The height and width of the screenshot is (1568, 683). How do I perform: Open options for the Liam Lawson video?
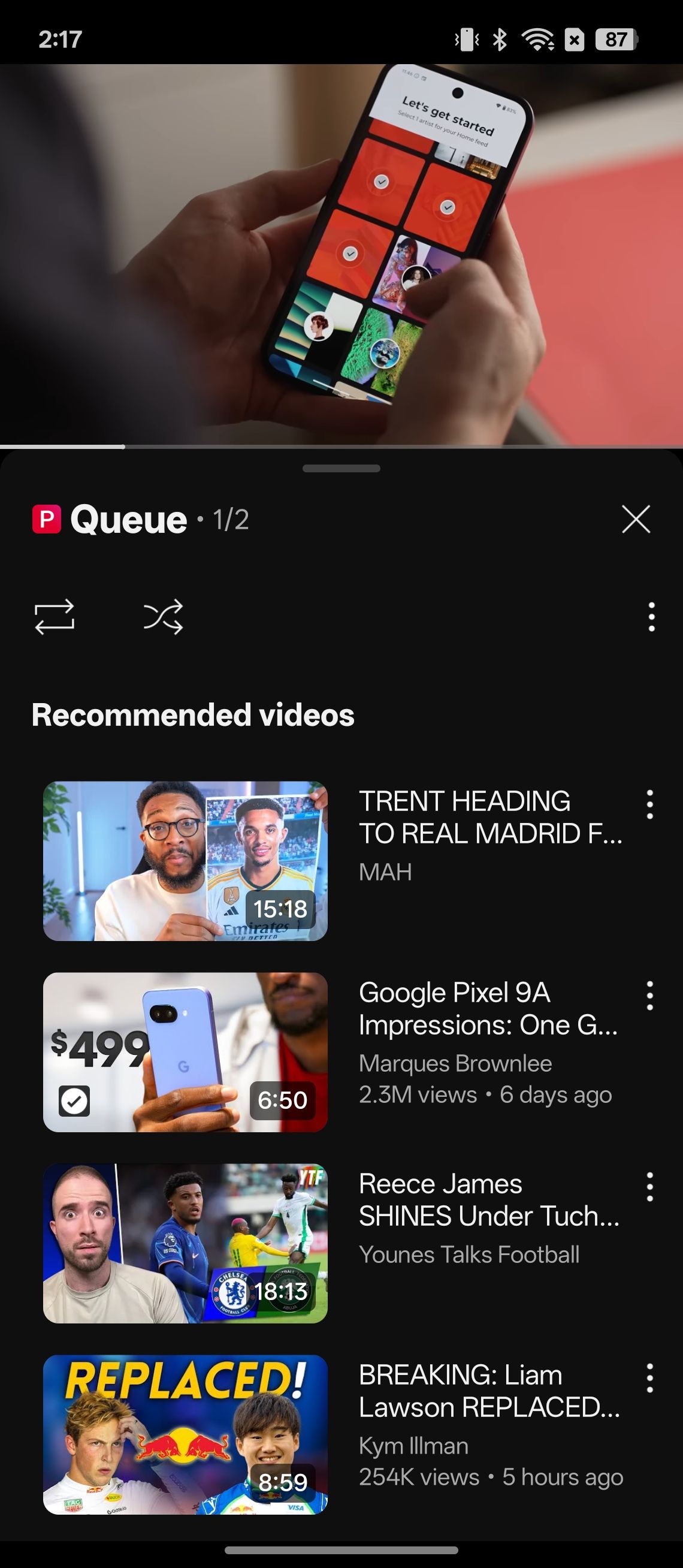(x=650, y=1377)
